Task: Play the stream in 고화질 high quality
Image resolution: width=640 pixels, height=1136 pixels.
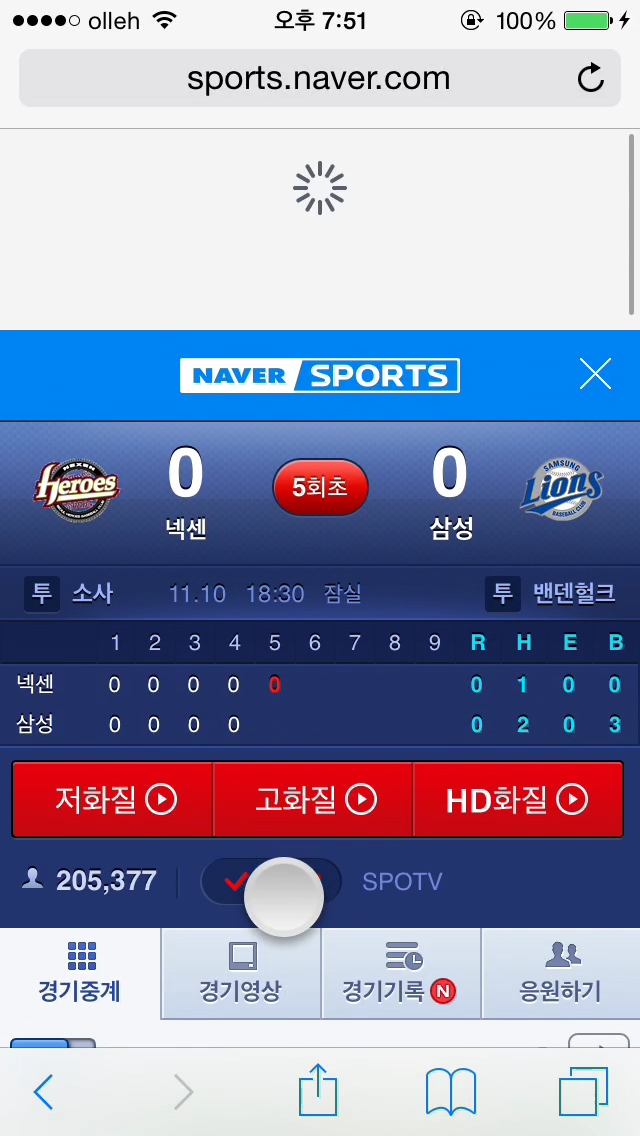Action: [313, 800]
